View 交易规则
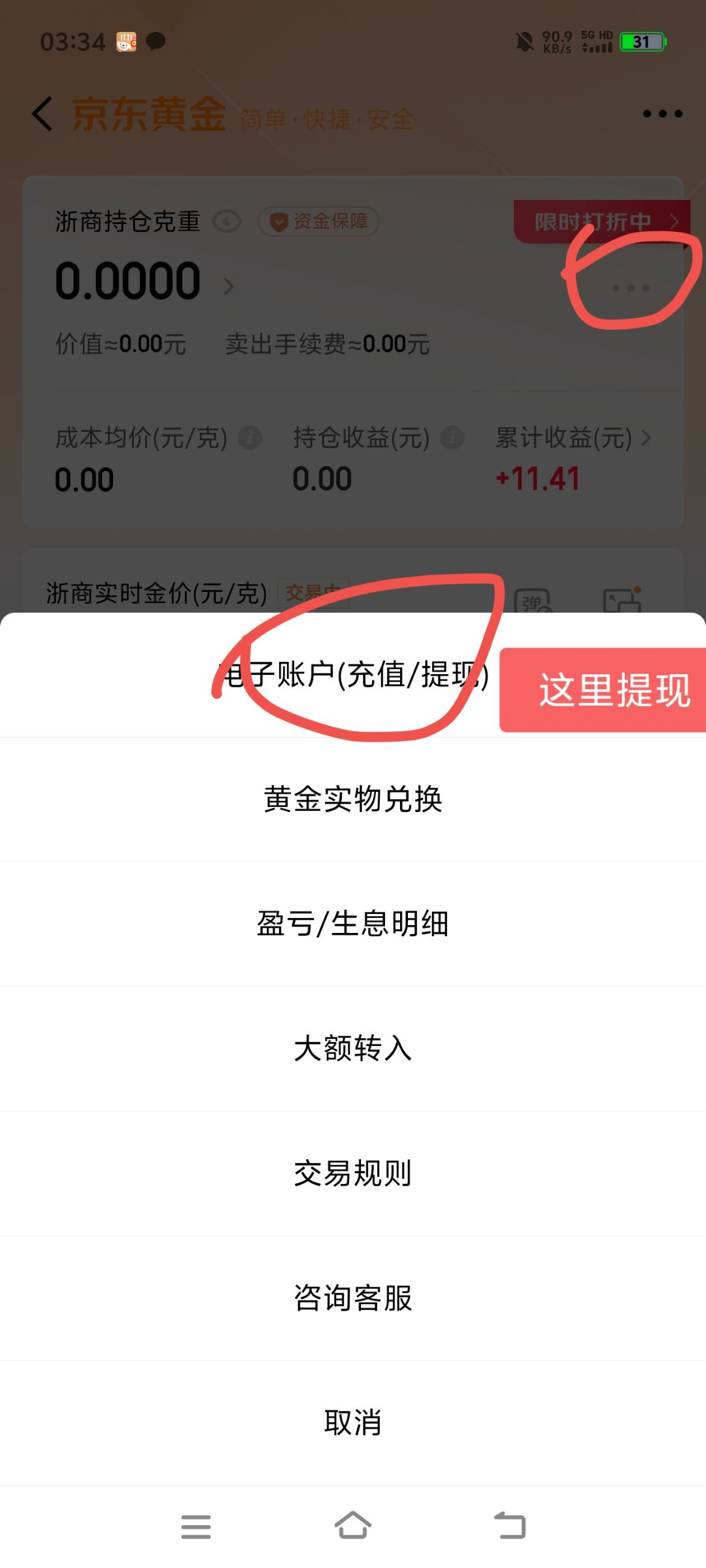706x1568 pixels. click(x=353, y=1173)
